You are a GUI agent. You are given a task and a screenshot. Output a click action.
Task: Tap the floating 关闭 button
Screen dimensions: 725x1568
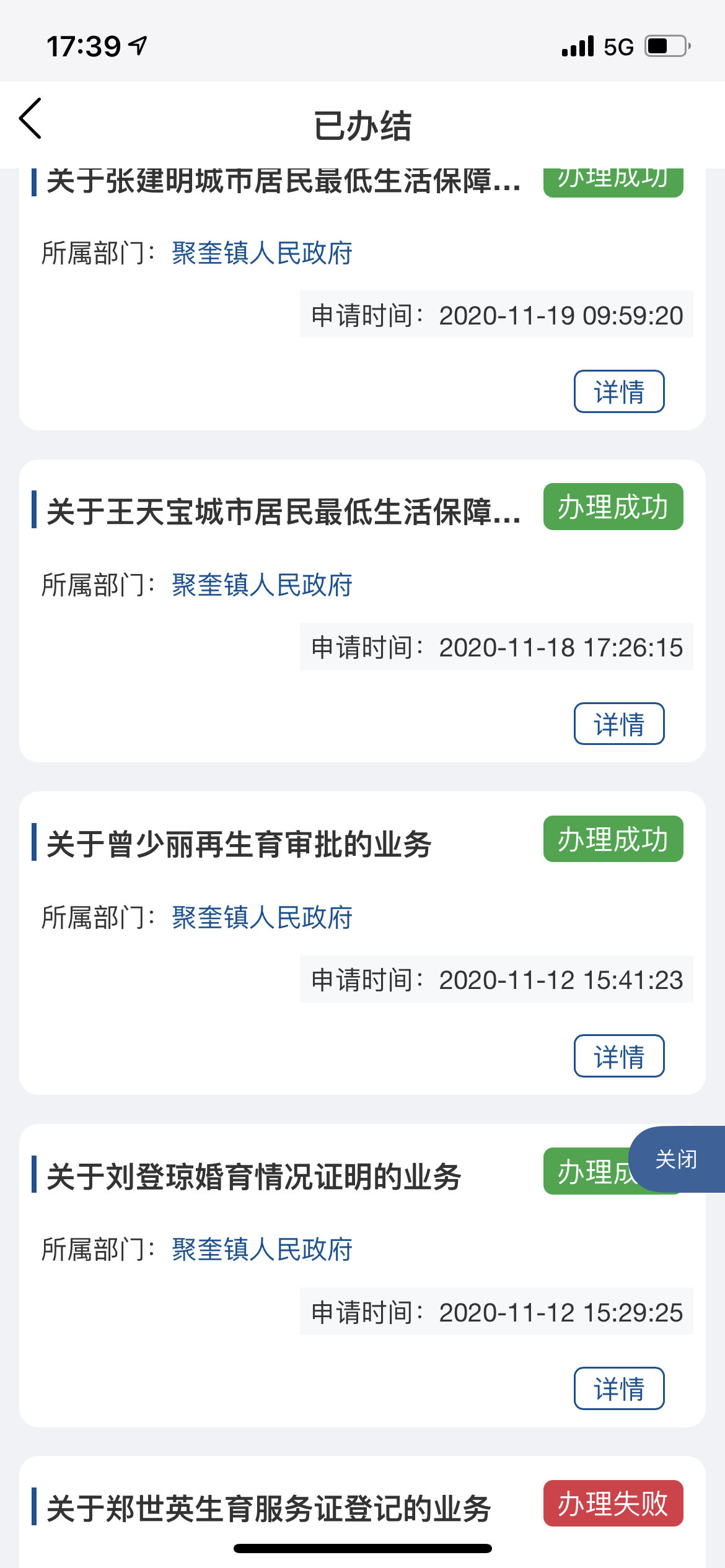click(x=677, y=1159)
